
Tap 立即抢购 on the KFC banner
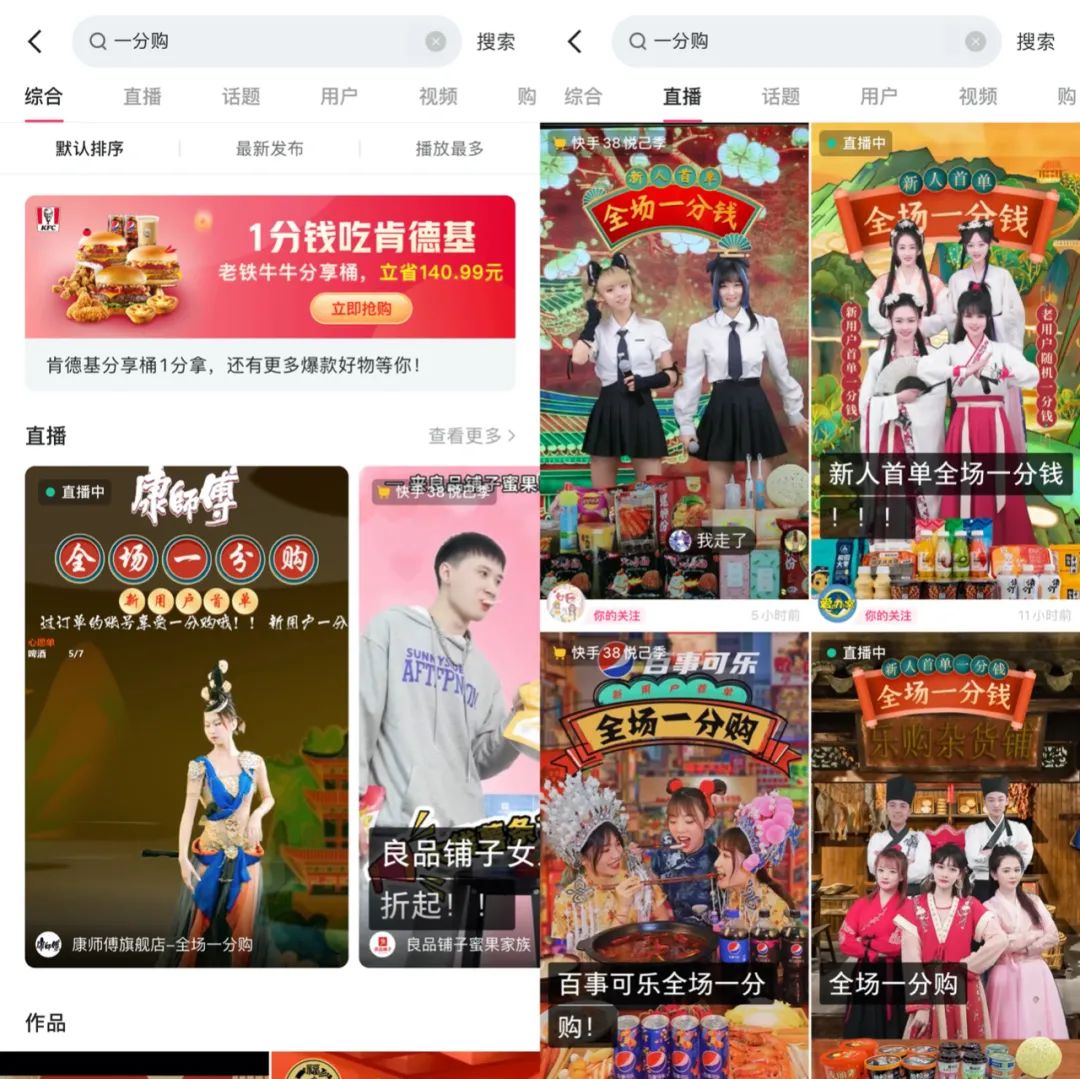(361, 309)
